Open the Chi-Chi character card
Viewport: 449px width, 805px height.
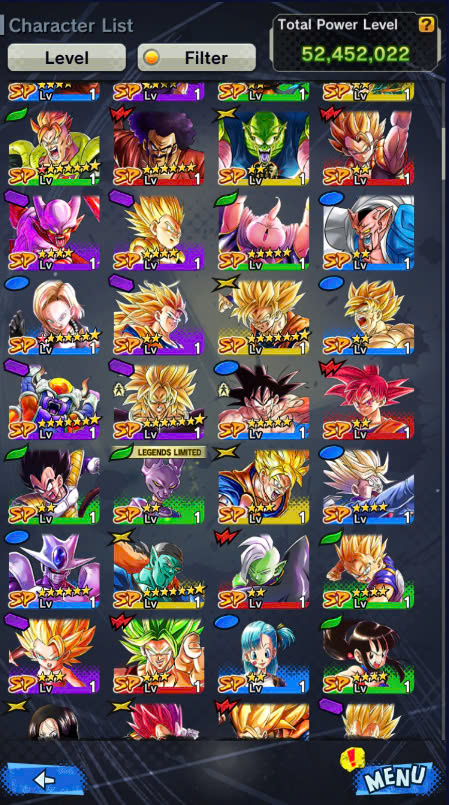coord(368,655)
